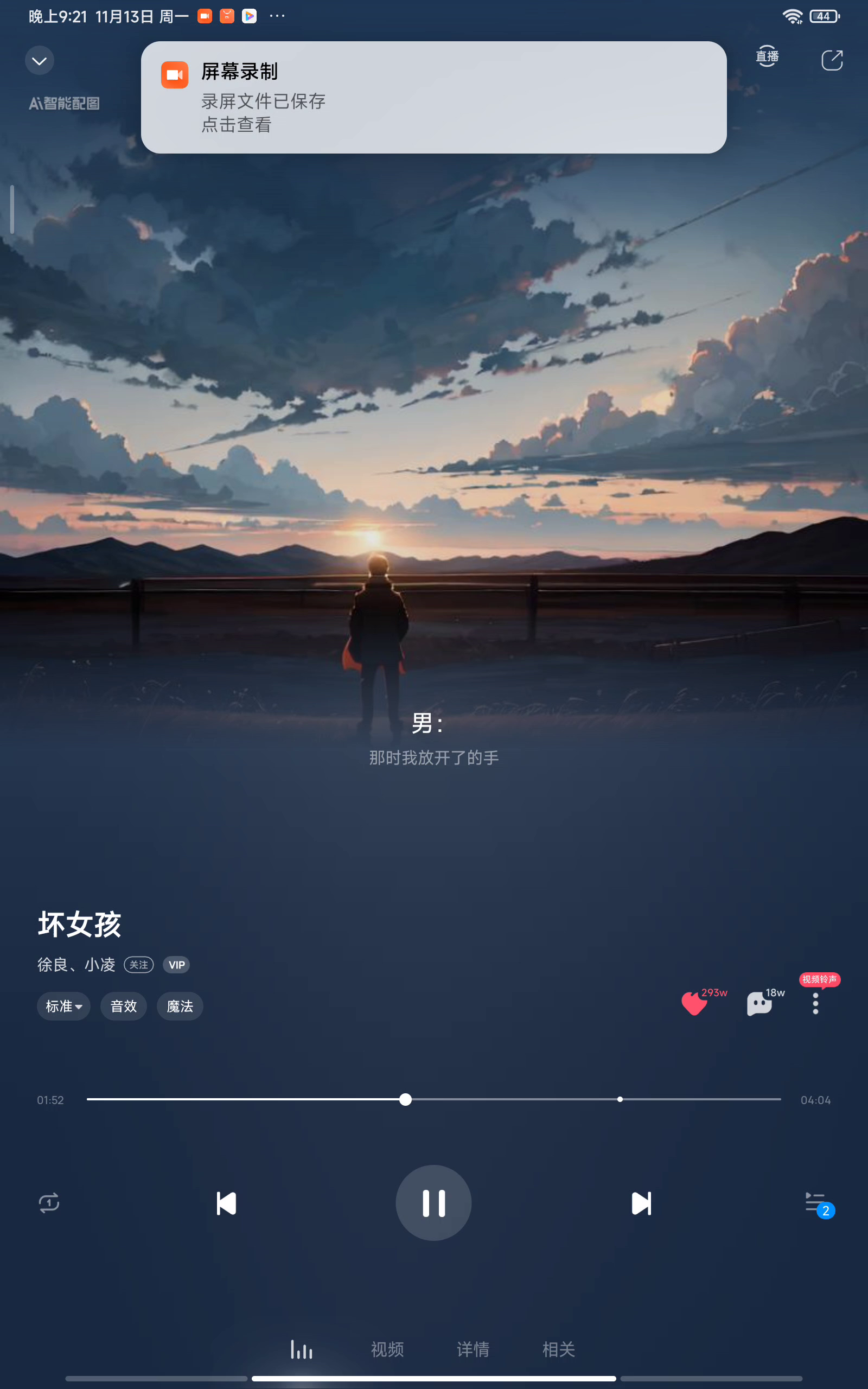Viewport: 868px width, 1389px height.
Task: Share the song 坏女孩
Action: click(831, 60)
